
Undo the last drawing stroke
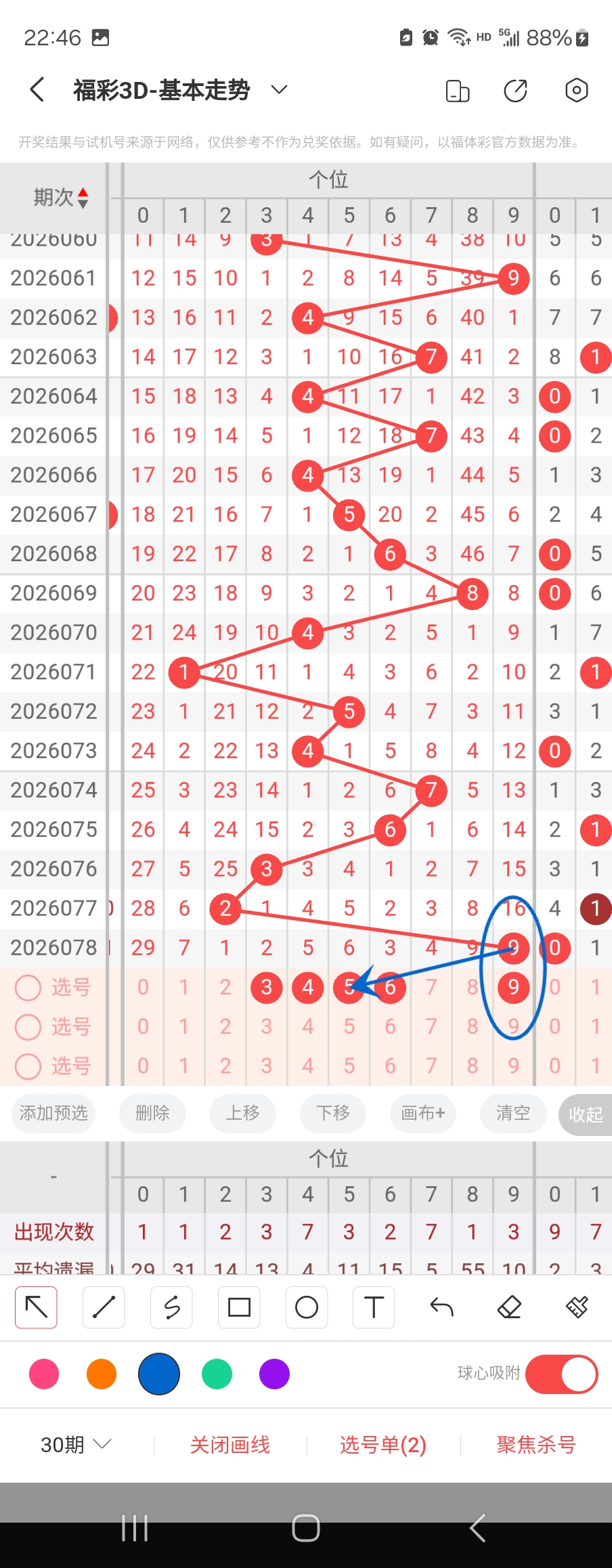click(441, 1307)
